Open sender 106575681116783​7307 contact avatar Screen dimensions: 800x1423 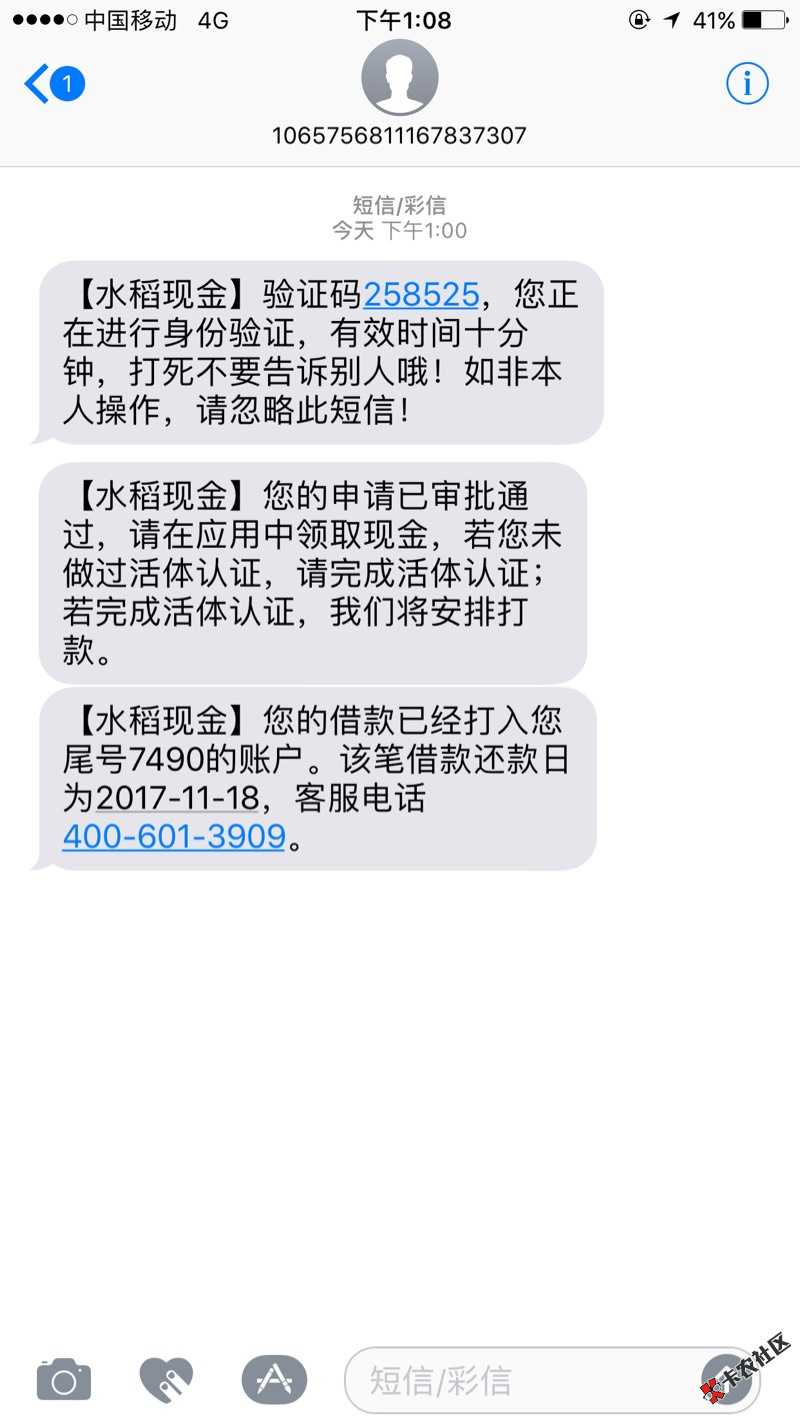point(399,78)
